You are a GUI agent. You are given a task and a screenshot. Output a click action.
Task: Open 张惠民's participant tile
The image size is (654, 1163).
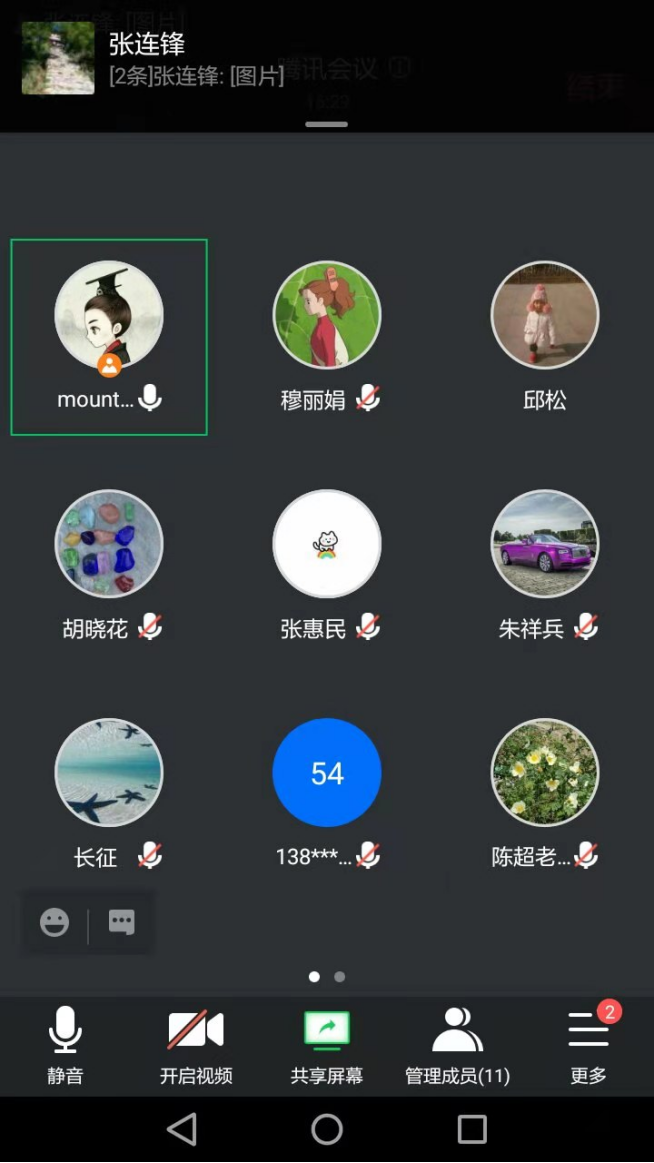327,543
